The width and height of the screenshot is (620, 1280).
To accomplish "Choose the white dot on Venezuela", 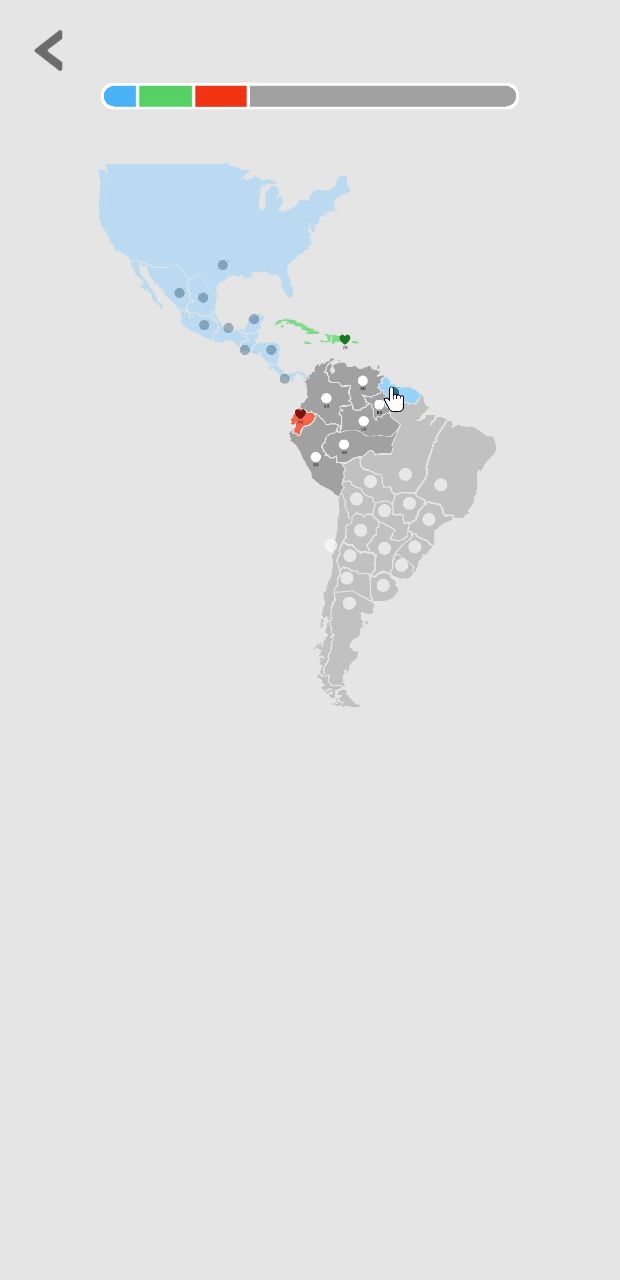I will [x=363, y=382].
